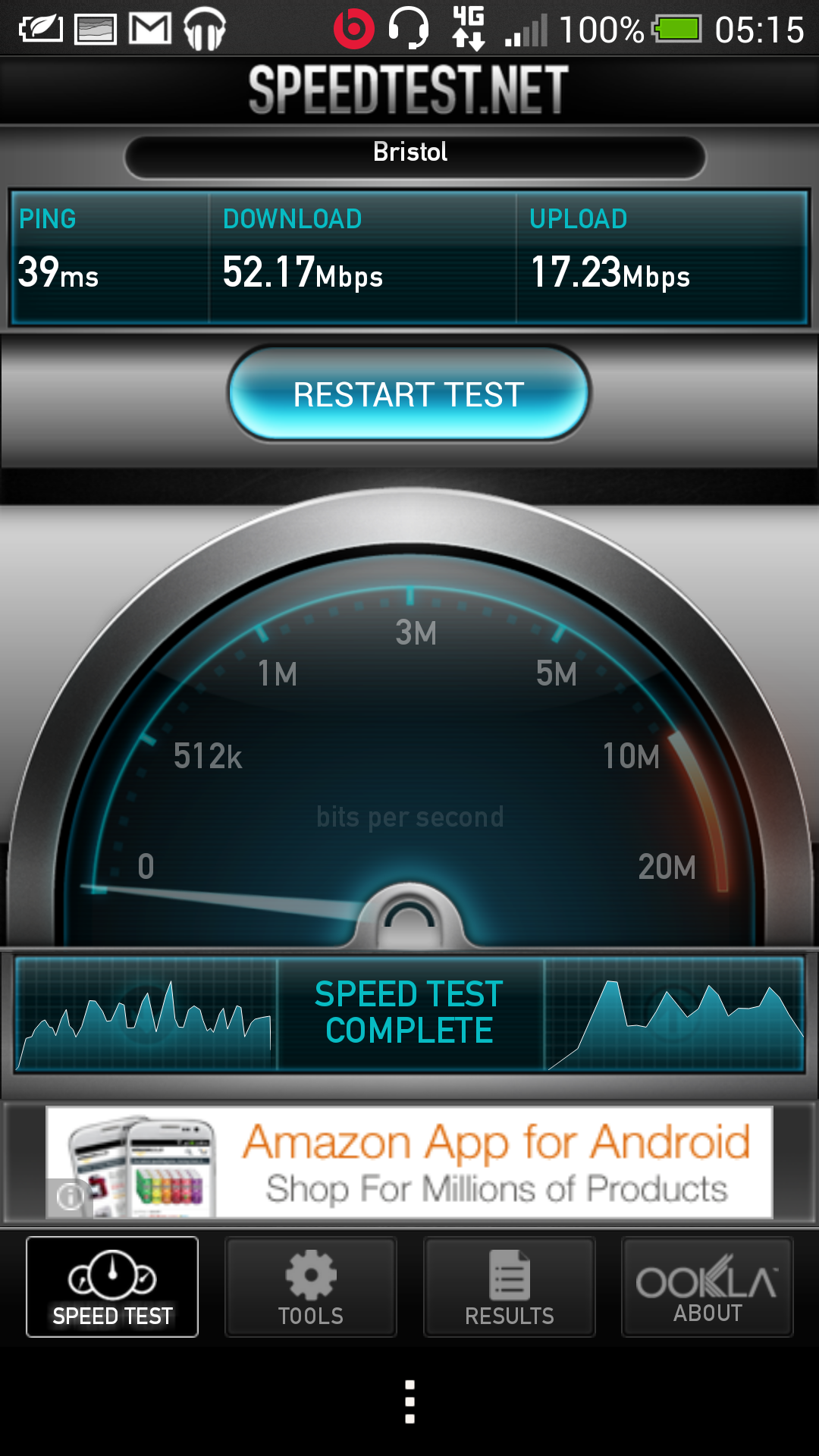Tap the Restart Test button

(x=409, y=394)
